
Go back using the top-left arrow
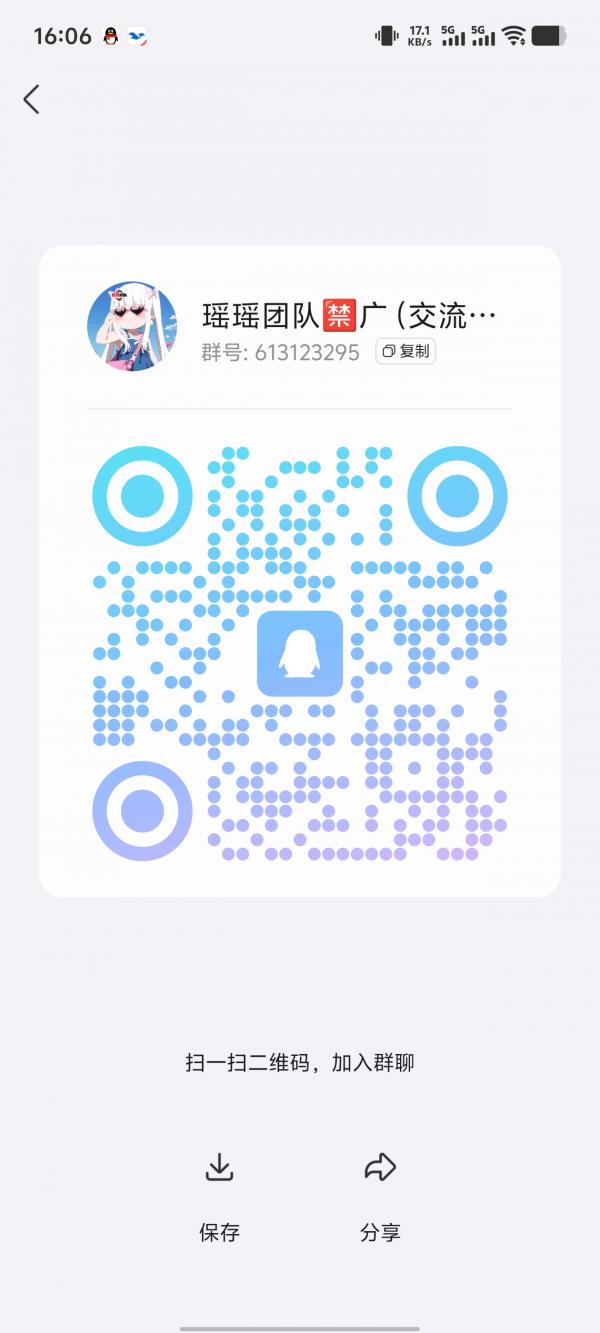click(32, 99)
